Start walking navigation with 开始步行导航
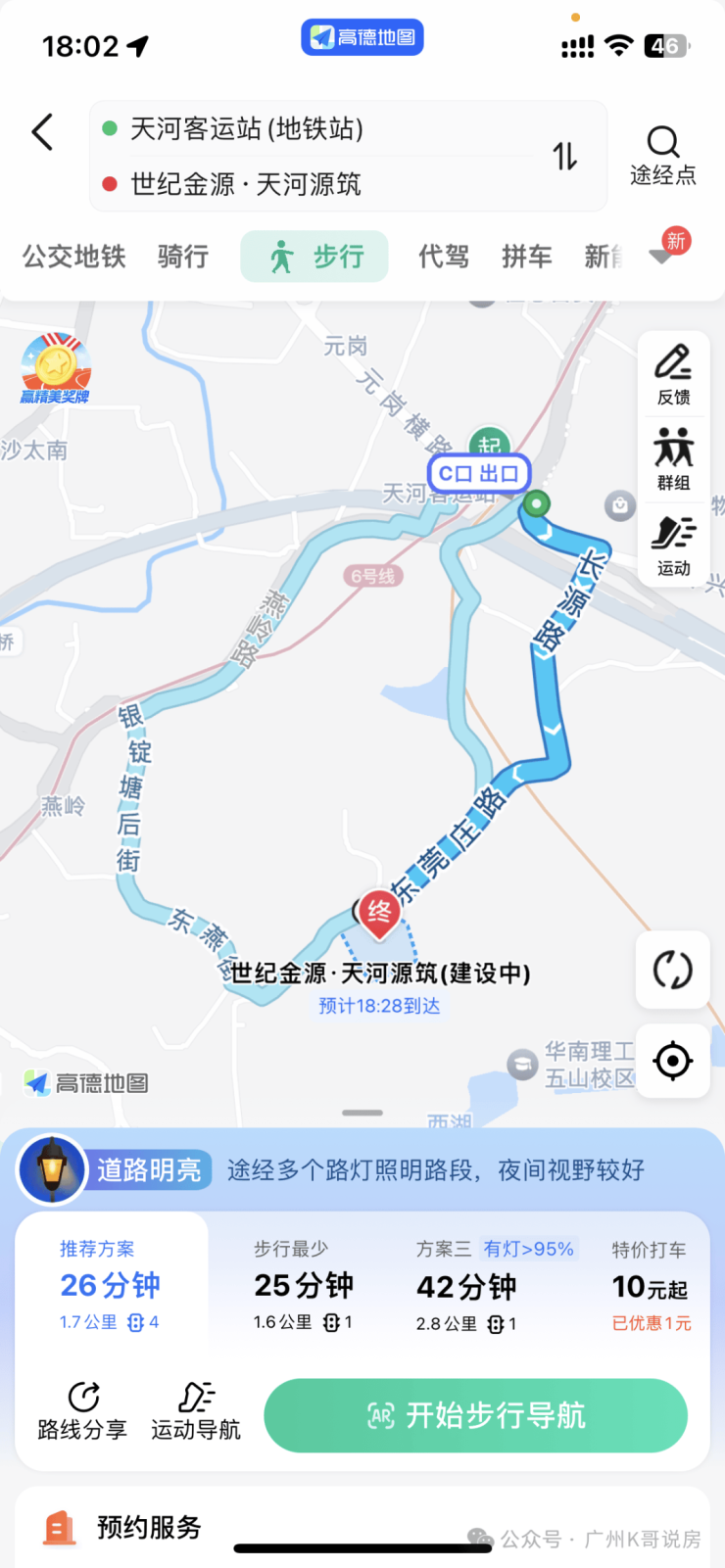 (475, 1415)
